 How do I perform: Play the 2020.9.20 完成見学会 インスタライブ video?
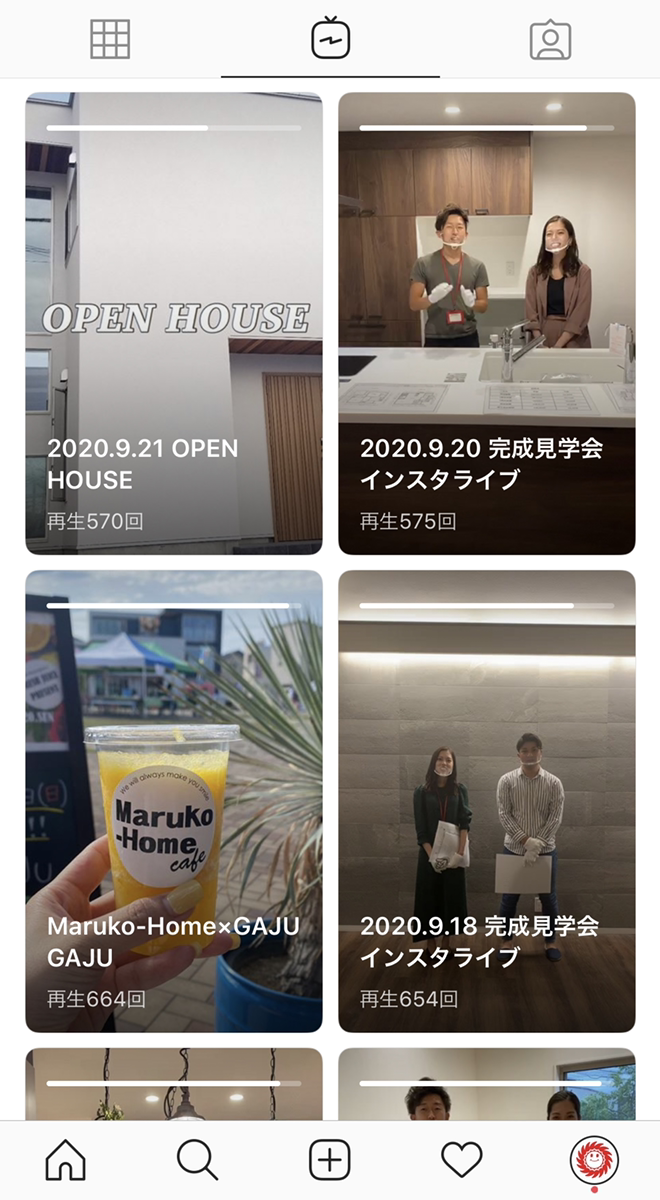487,323
